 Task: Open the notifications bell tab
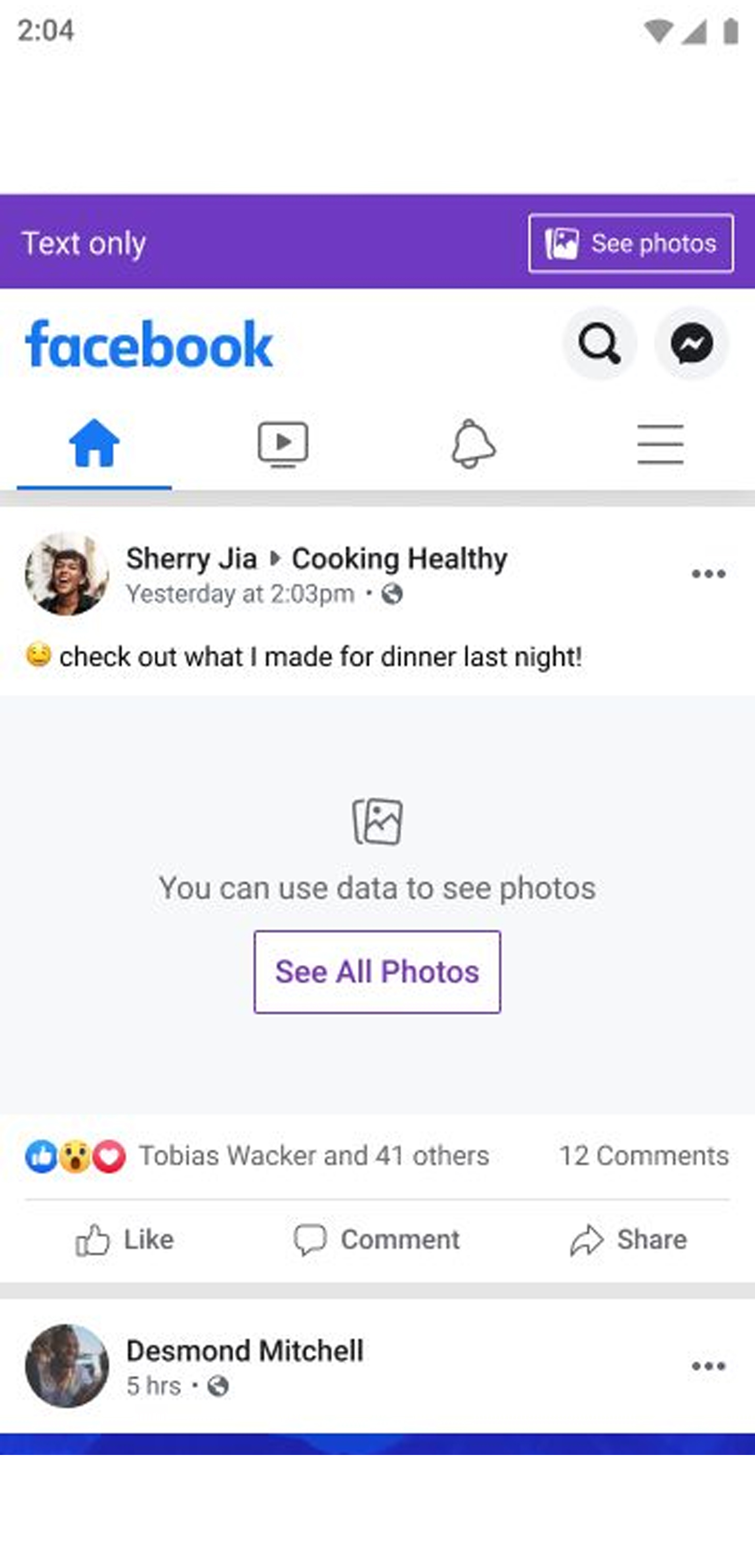tap(473, 444)
